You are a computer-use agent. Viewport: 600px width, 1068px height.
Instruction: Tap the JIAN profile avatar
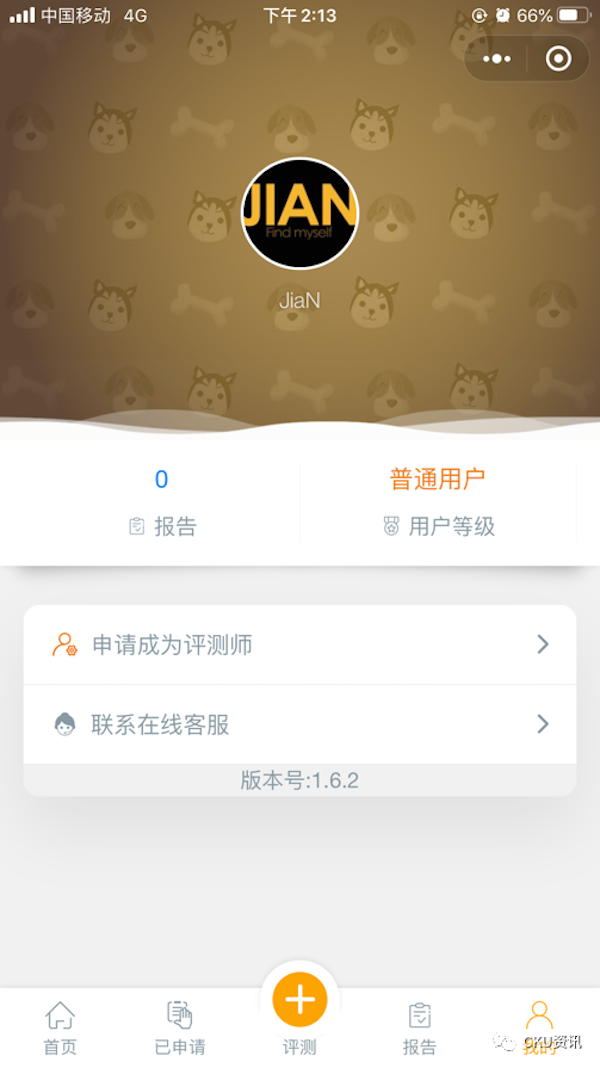(x=300, y=214)
